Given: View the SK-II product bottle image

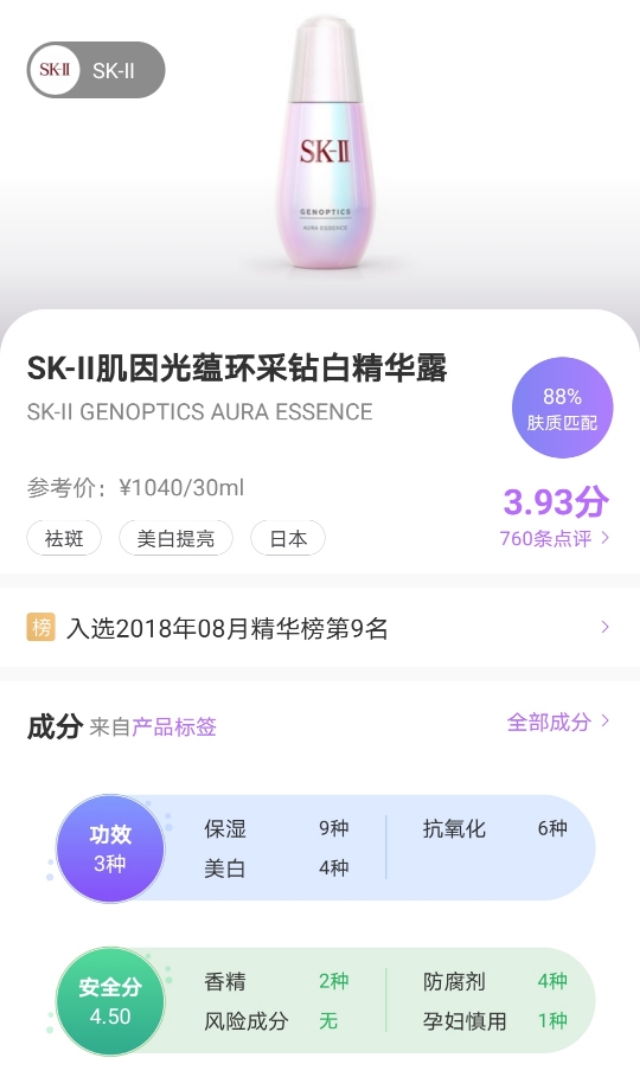Looking at the screenshot, I should [326, 150].
